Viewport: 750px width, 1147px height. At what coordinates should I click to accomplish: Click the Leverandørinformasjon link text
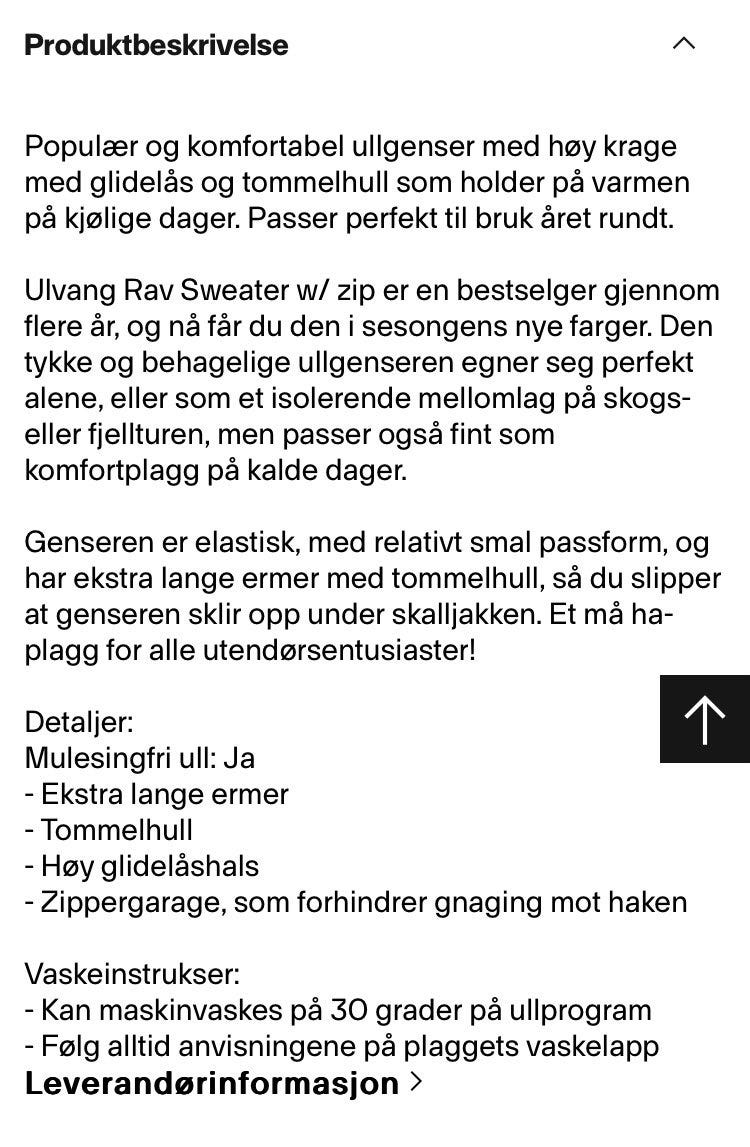tap(210, 1083)
